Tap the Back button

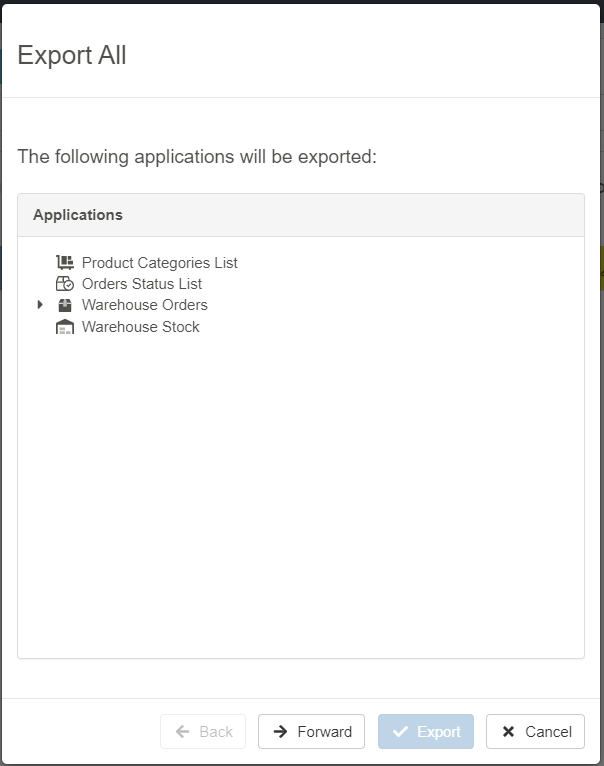203,732
